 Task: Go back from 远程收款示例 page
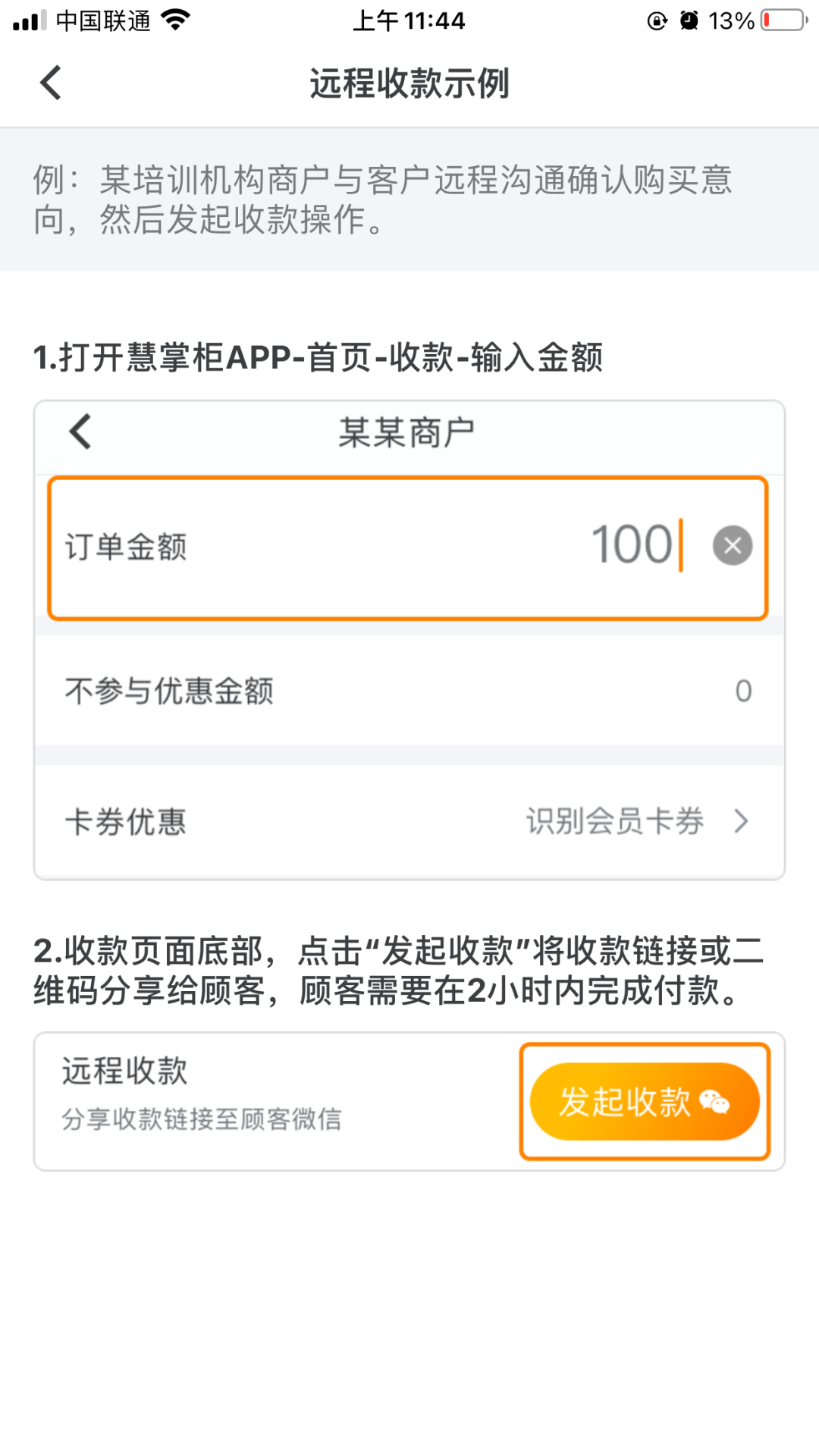point(51,83)
